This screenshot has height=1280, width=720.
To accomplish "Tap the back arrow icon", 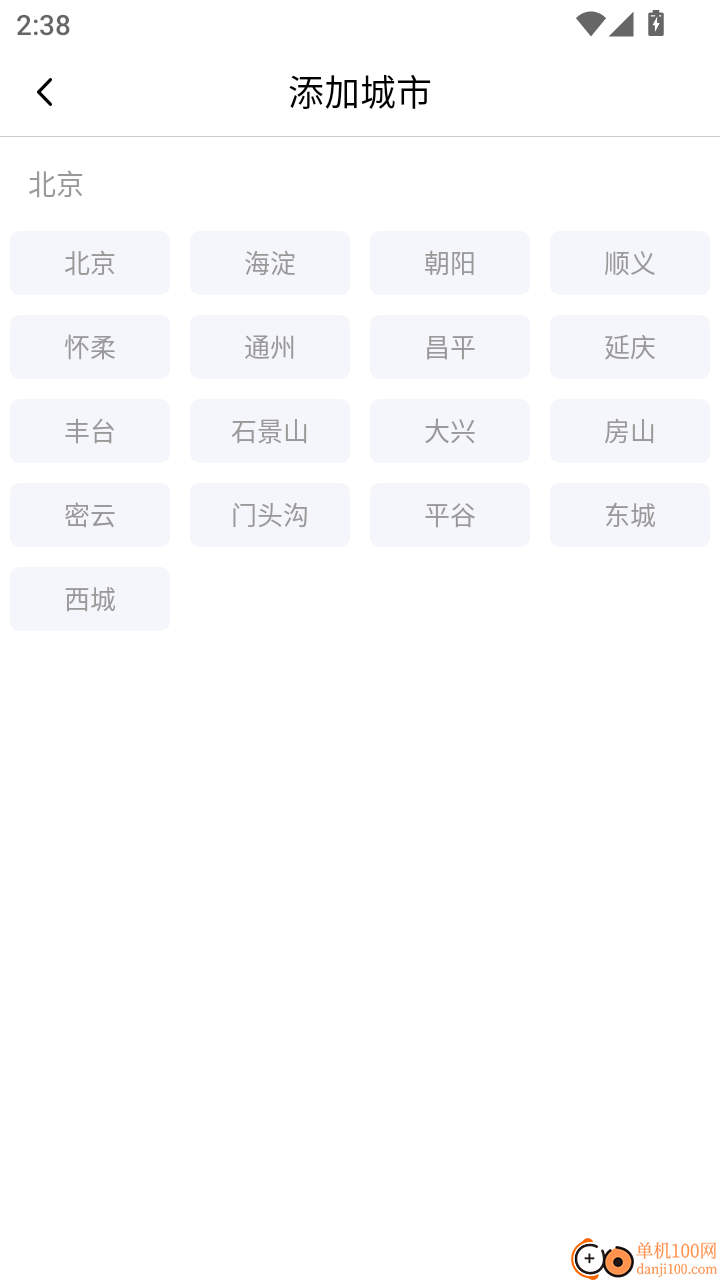I will click(x=44, y=91).
